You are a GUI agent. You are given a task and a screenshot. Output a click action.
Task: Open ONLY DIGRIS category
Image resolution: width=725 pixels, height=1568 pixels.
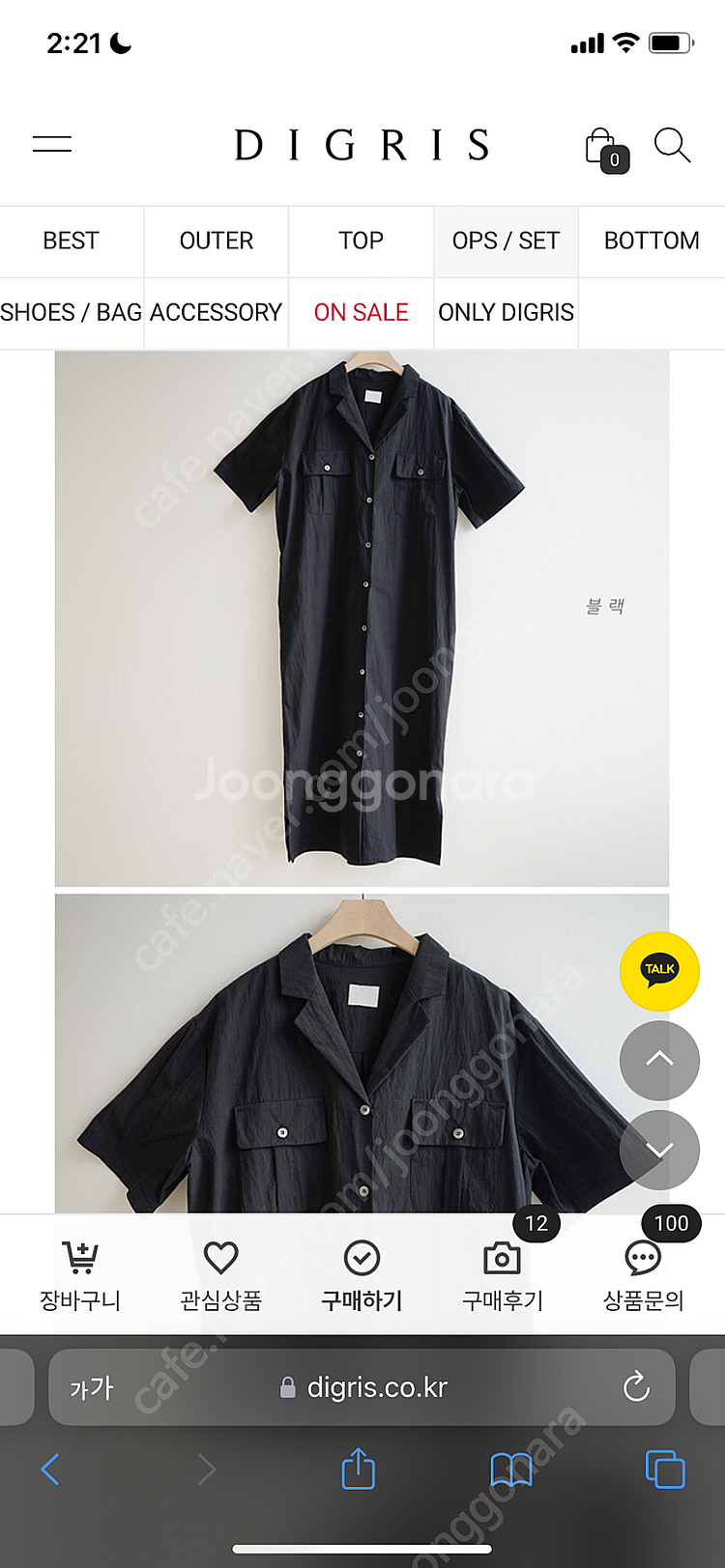pyautogui.click(x=506, y=313)
